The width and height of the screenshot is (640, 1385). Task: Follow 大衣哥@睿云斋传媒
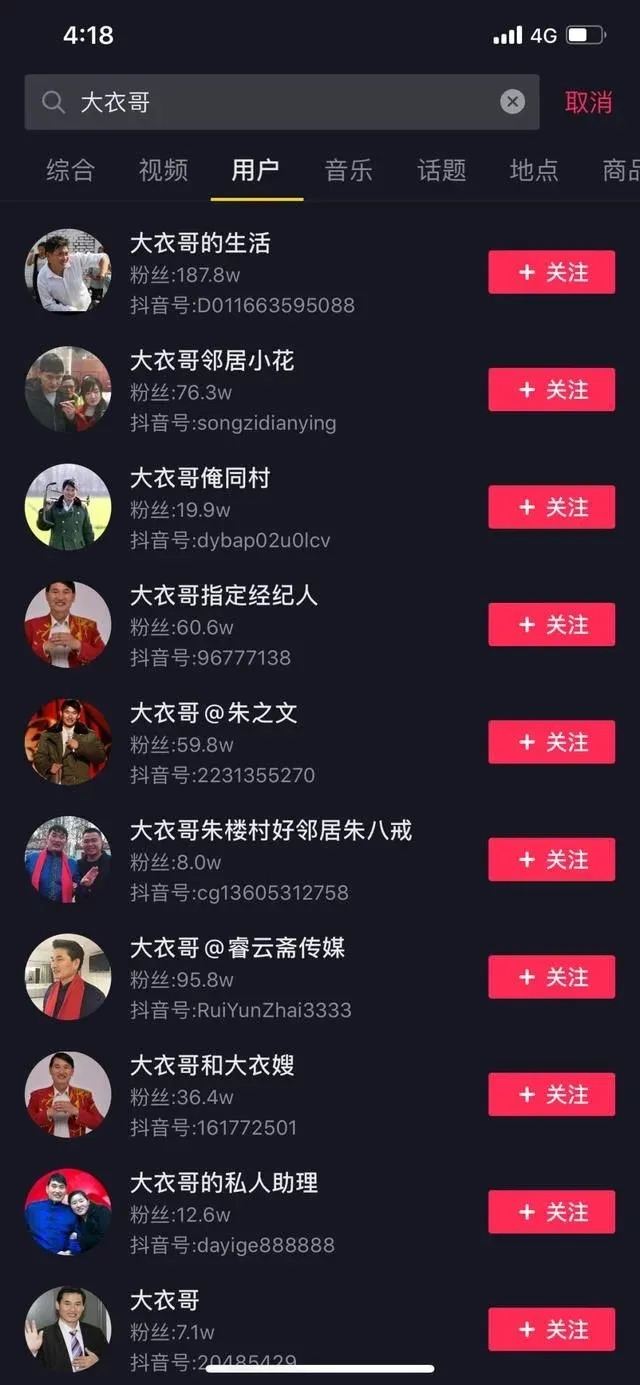pyautogui.click(x=551, y=977)
